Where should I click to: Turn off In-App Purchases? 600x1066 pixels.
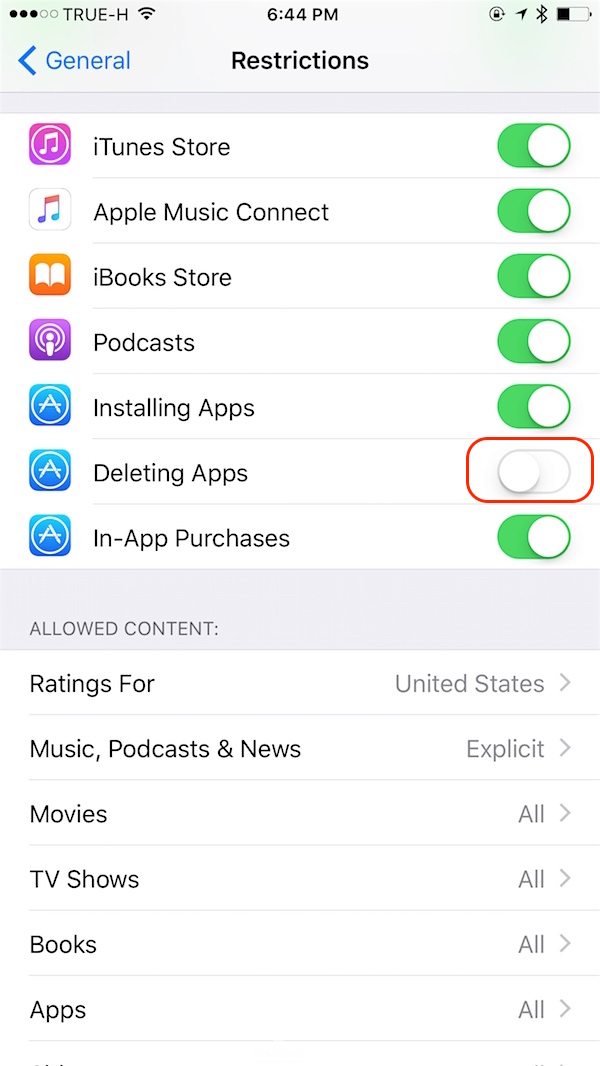(533, 538)
